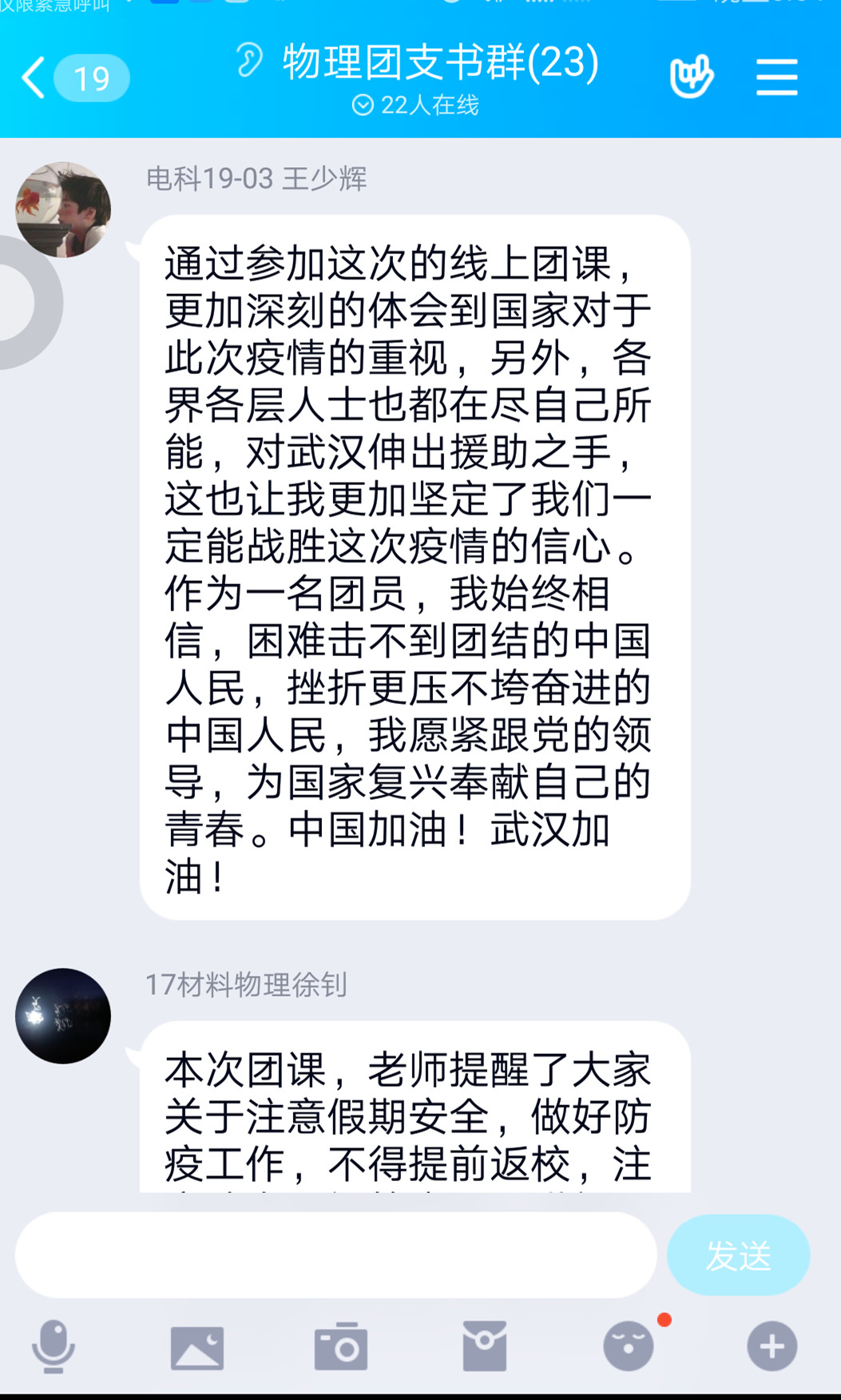Launch the camera to take a photo
The width and height of the screenshot is (841, 1400).
pyautogui.click(x=341, y=1347)
